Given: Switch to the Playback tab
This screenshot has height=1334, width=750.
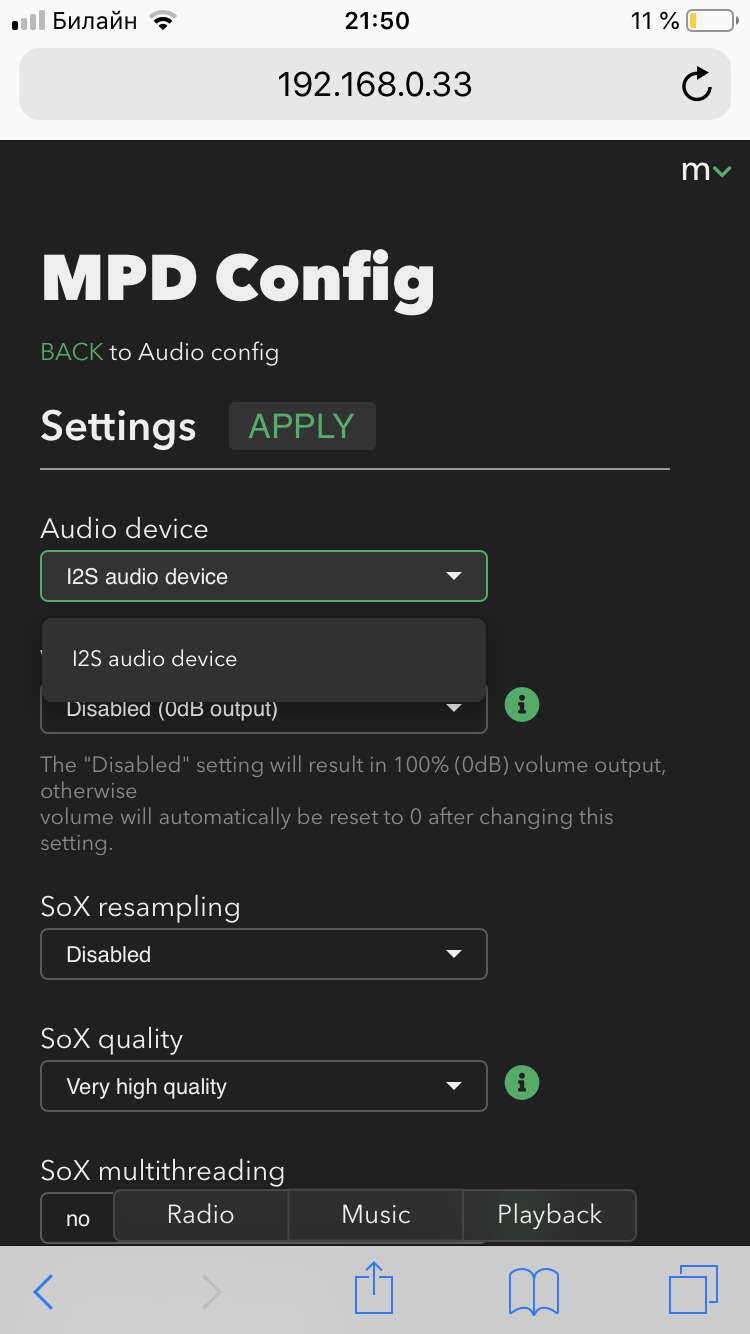Looking at the screenshot, I should tap(550, 1215).
